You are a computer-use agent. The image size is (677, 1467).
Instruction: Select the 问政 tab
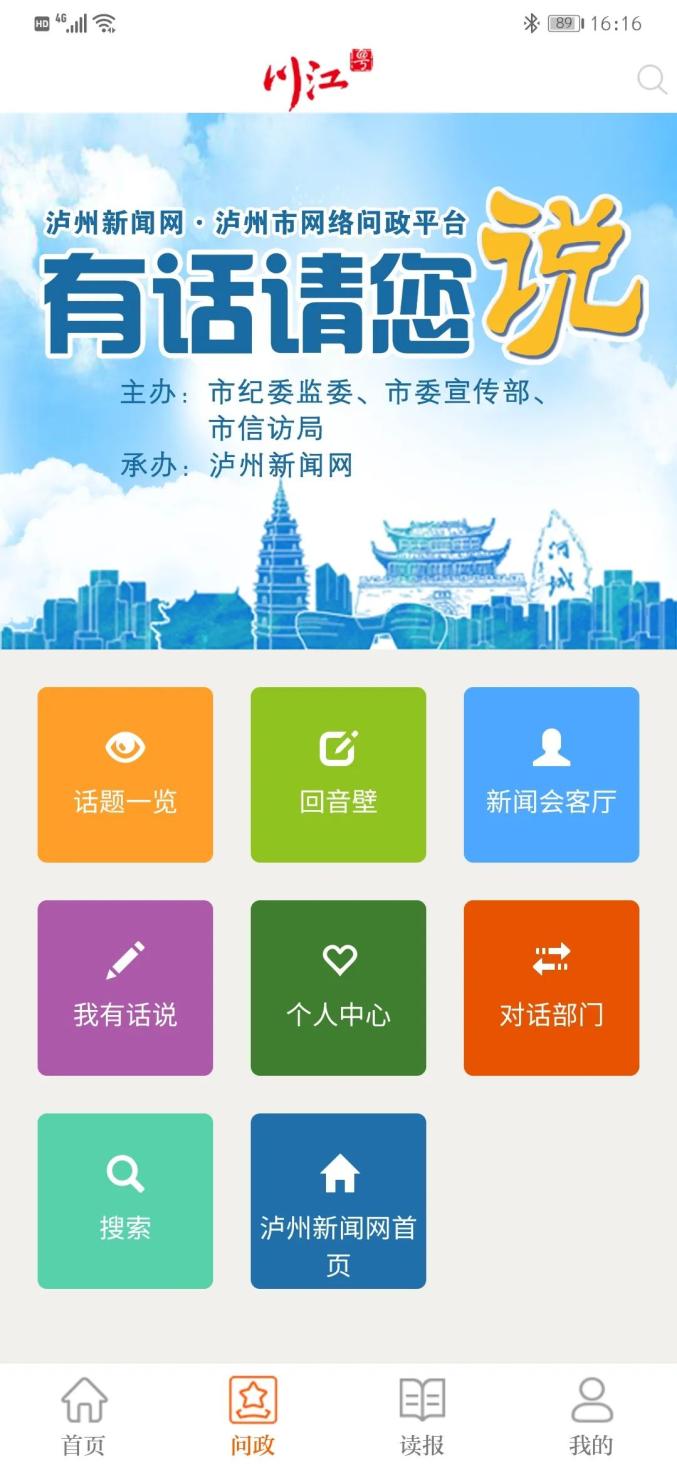coord(253,1415)
